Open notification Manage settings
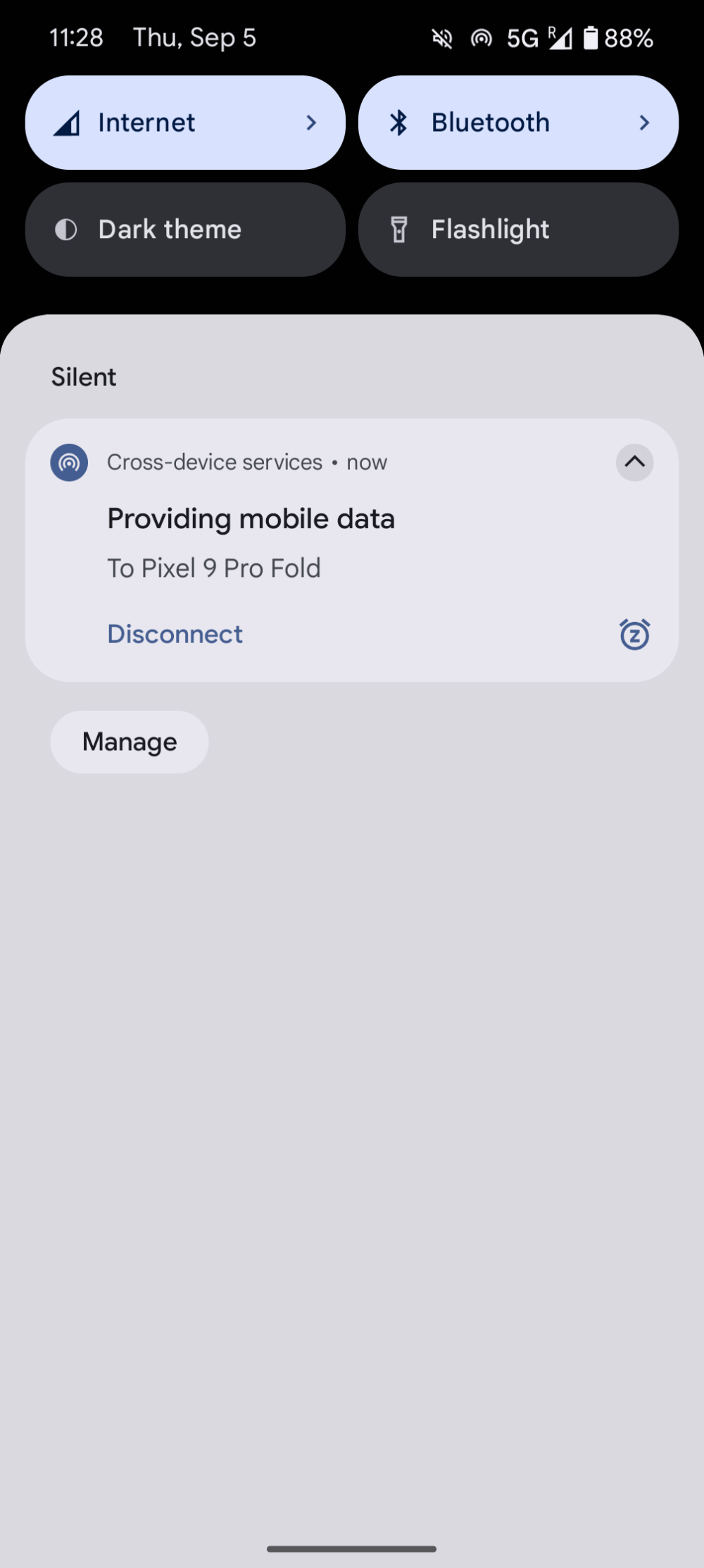Image resolution: width=704 pixels, height=1568 pixels. 129,741
